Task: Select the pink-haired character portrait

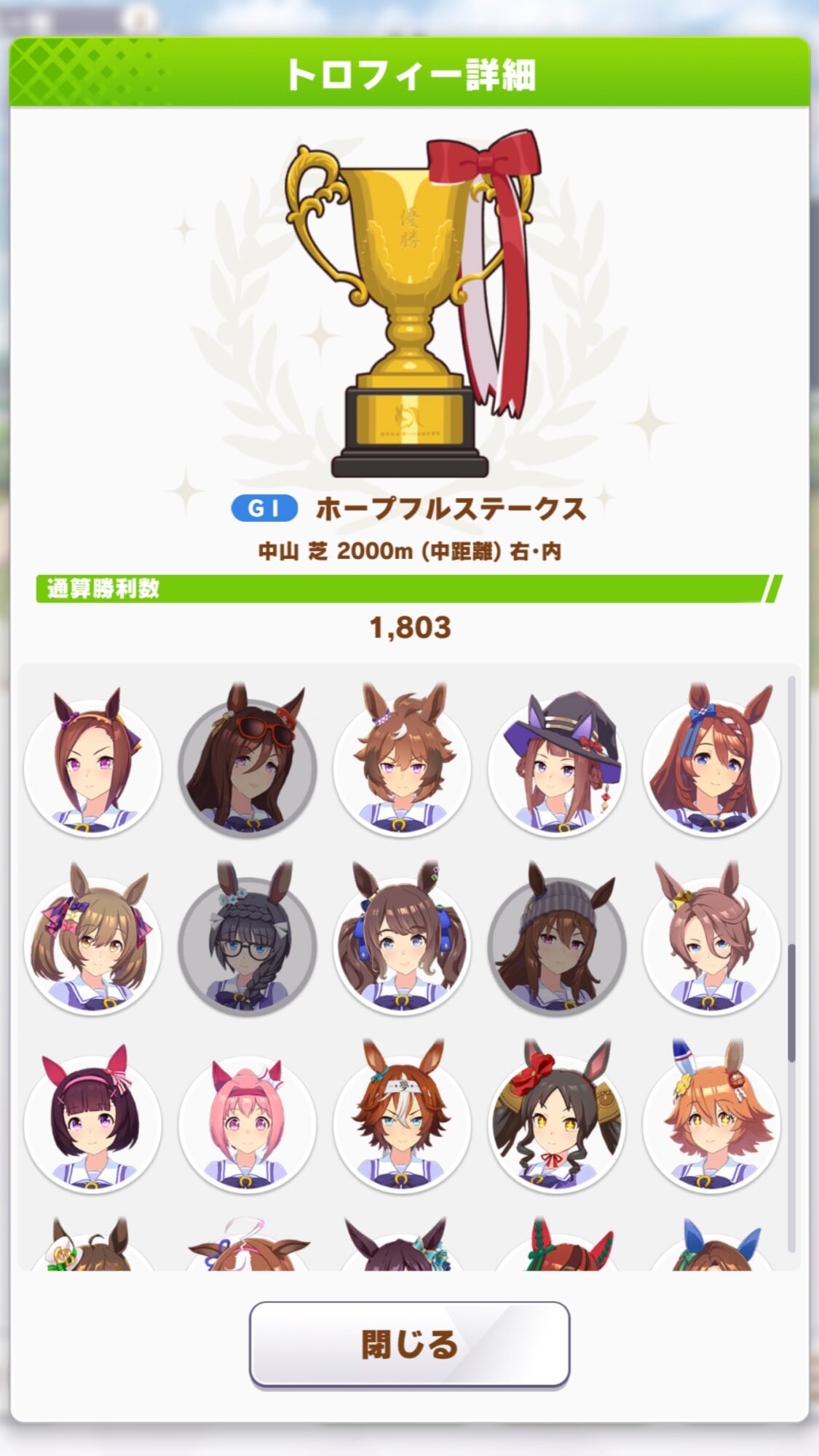Action: [x=247, y=1123]
